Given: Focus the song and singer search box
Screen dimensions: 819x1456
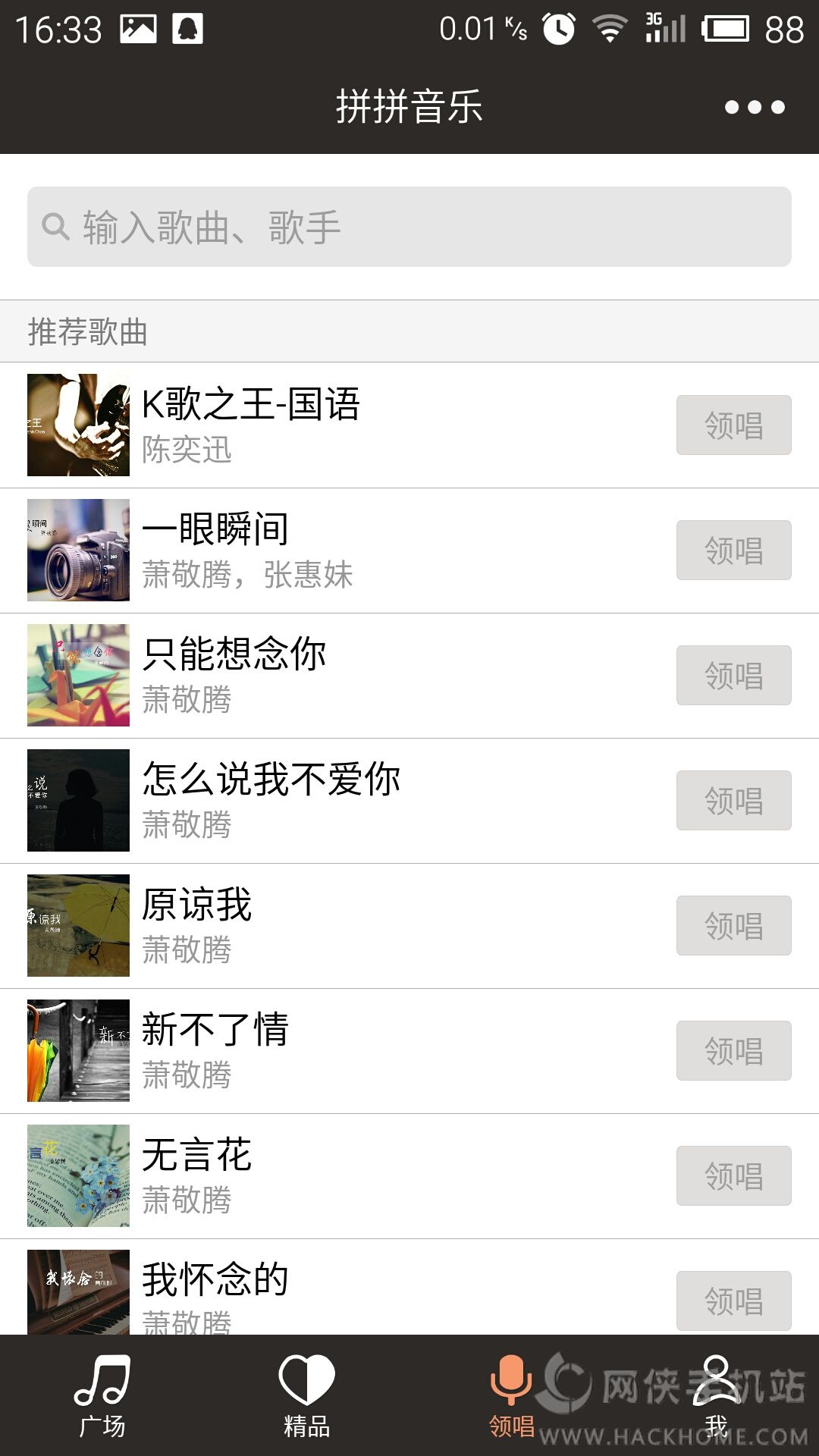Looking at the screenshot, I should coord(409,227).
